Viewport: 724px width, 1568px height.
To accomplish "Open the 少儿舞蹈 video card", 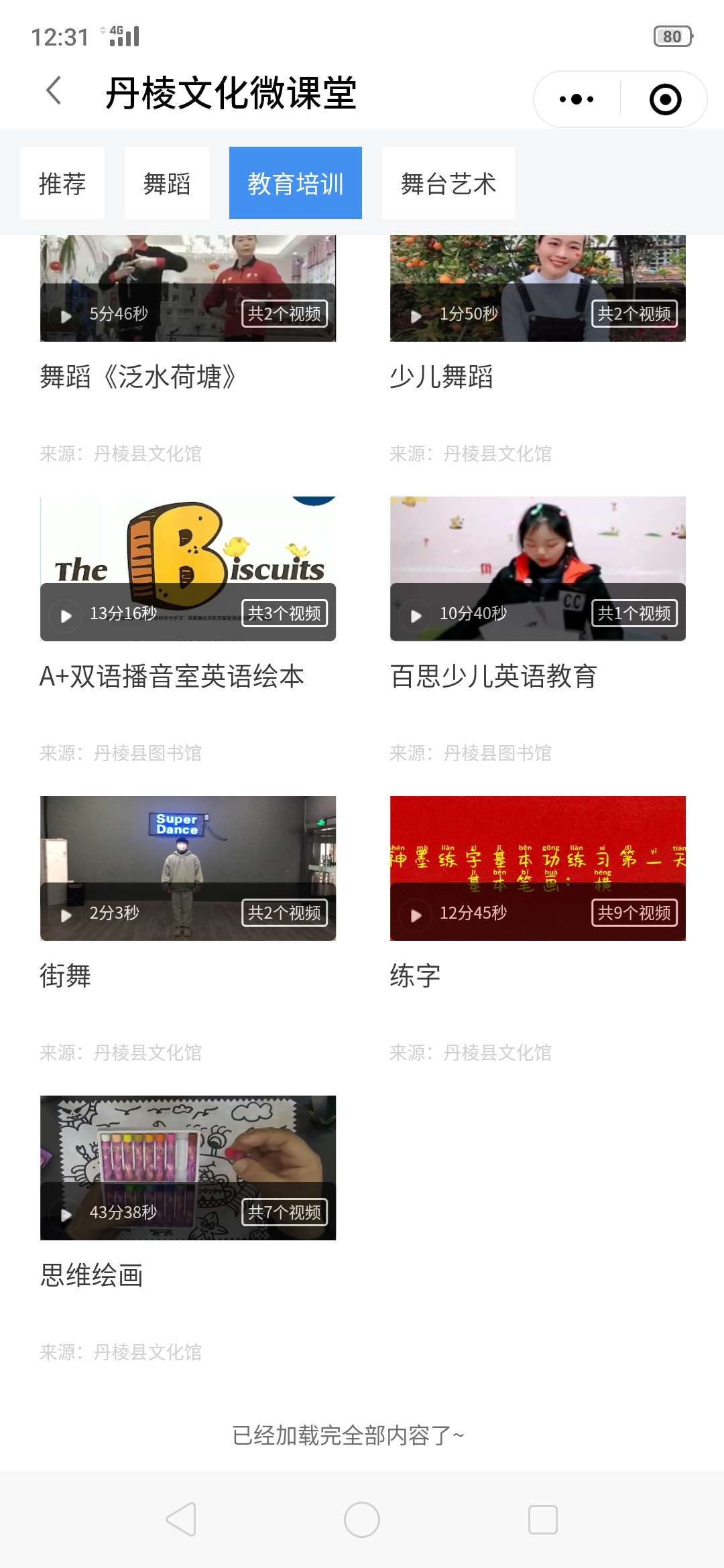I will [x=538, y=295].
